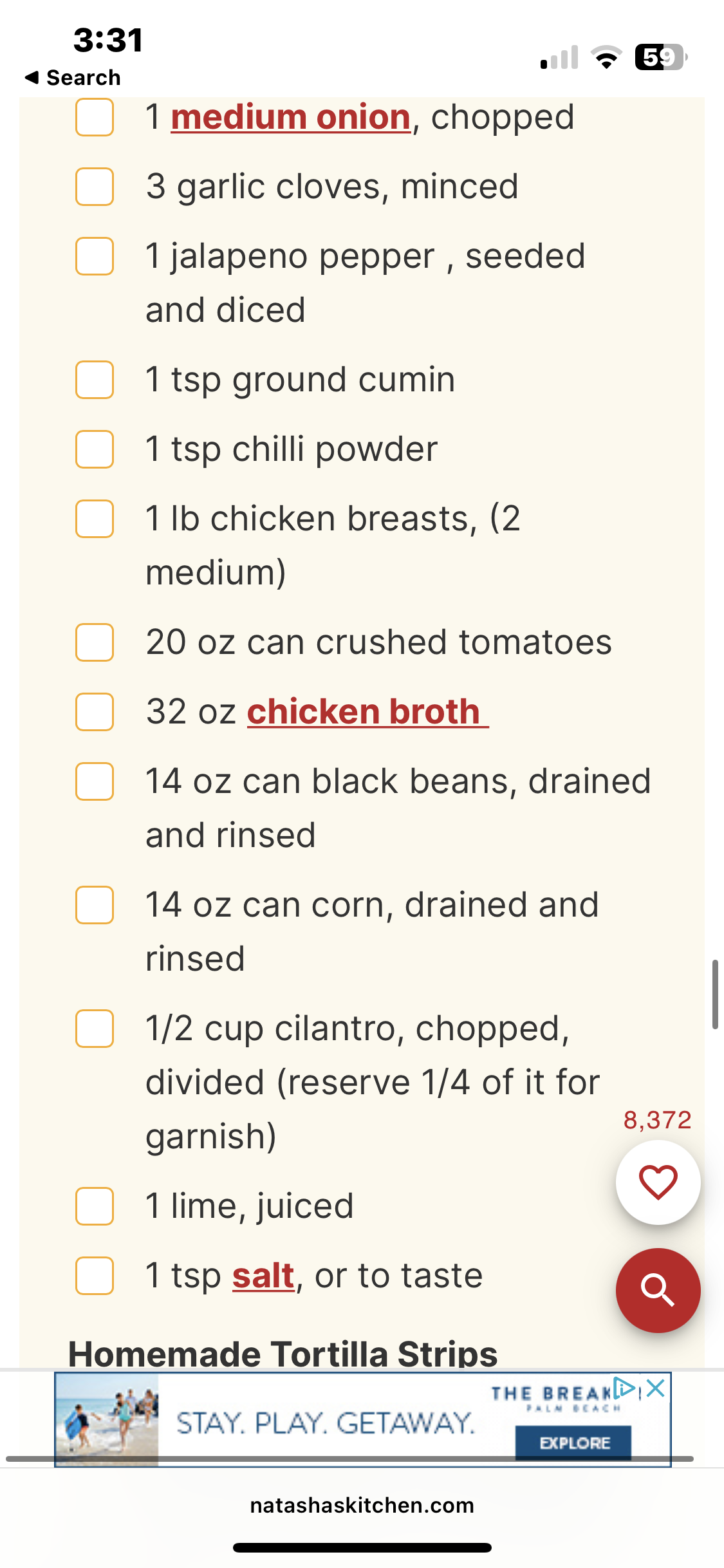Tick the crushed tomatoes checkbox
The image size is (724, 1568).
[95, 642]
